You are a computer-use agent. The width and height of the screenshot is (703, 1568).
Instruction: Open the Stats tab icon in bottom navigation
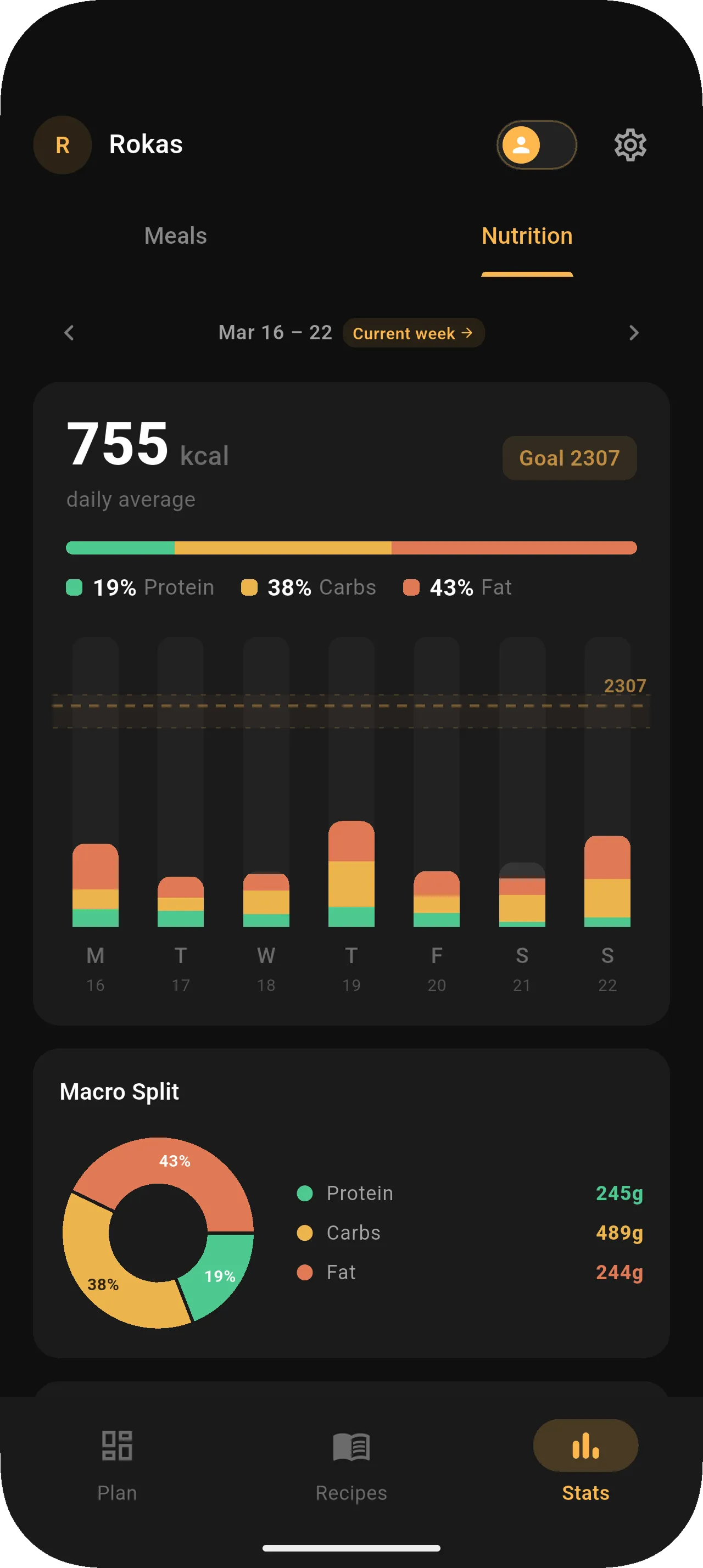tap(584, 1444)
